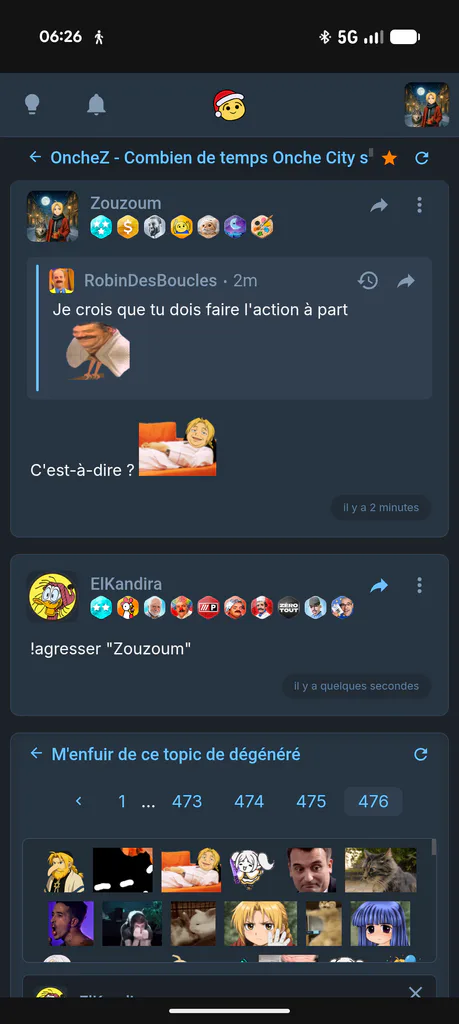
Task: Tap "M'enfuir de ce topic de dégénéré" link
Action: 176,754
